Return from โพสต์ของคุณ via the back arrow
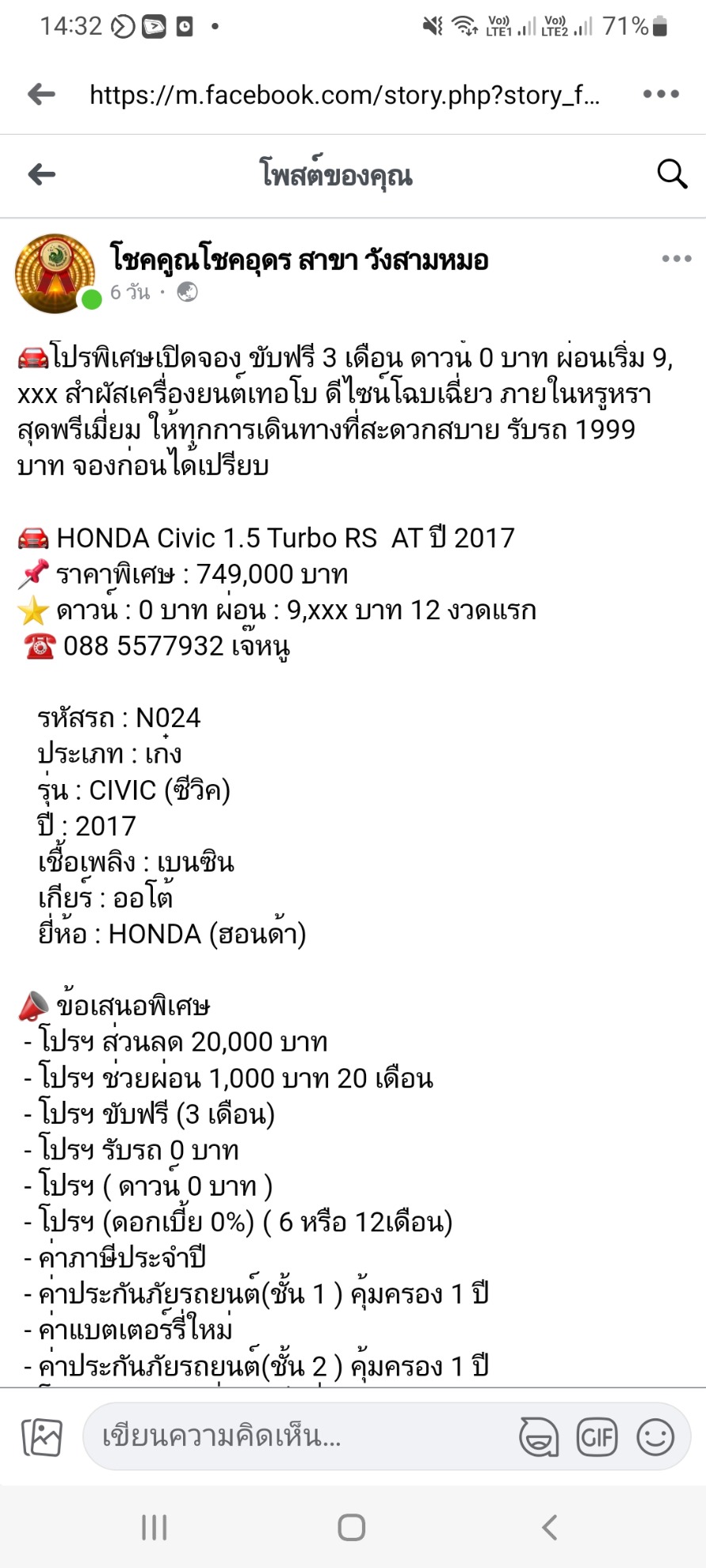 [41, 174]
